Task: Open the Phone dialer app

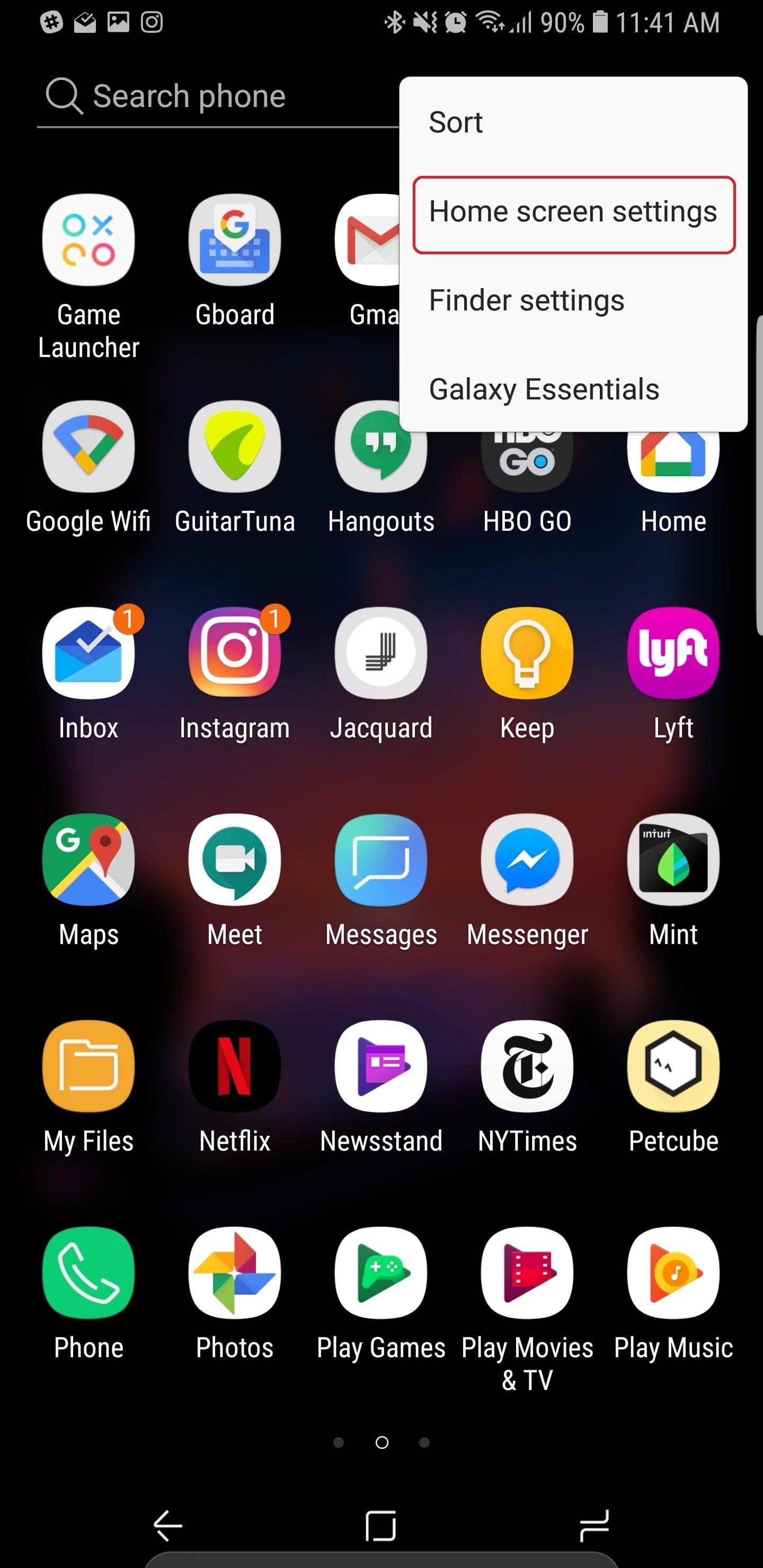Action: (88, 1273)
